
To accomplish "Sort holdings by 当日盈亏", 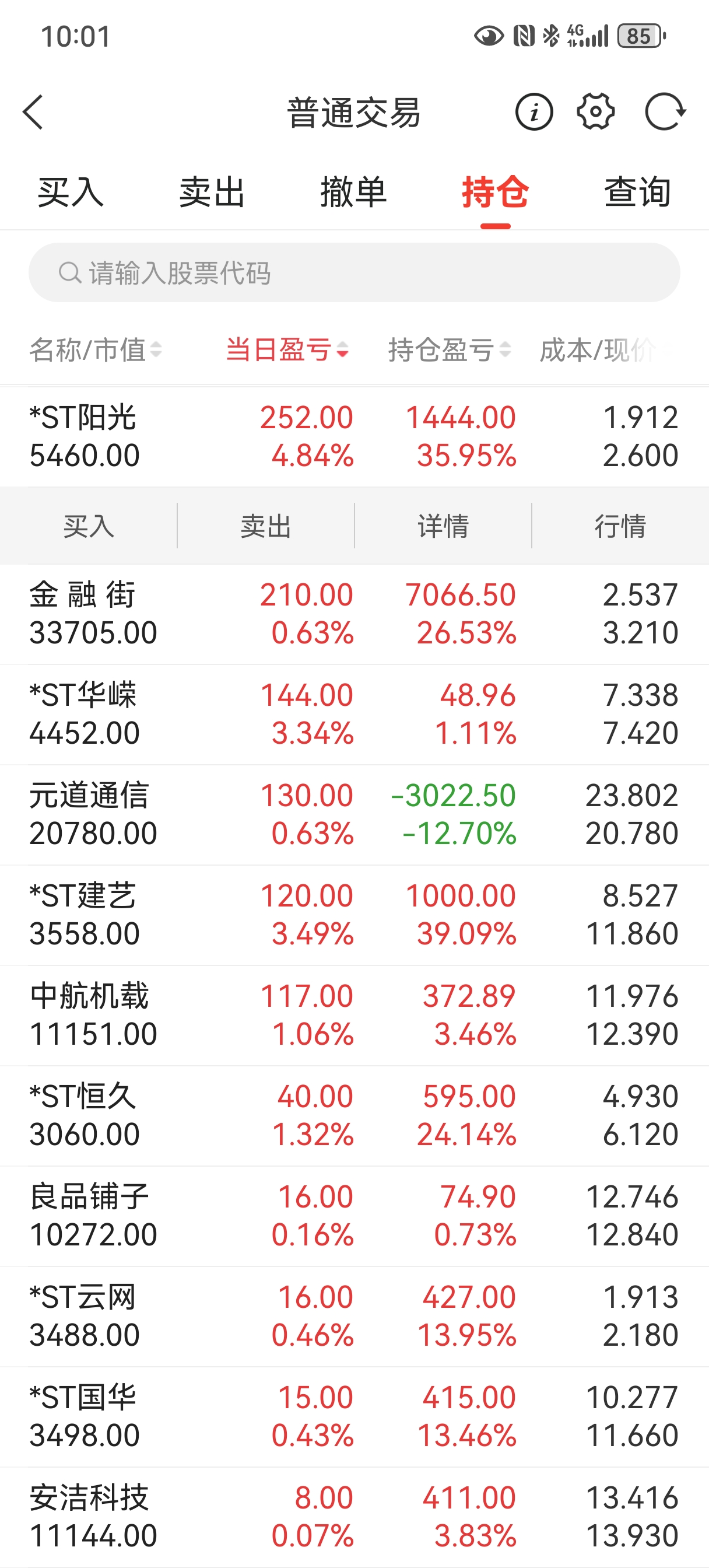I will (287, 350).
